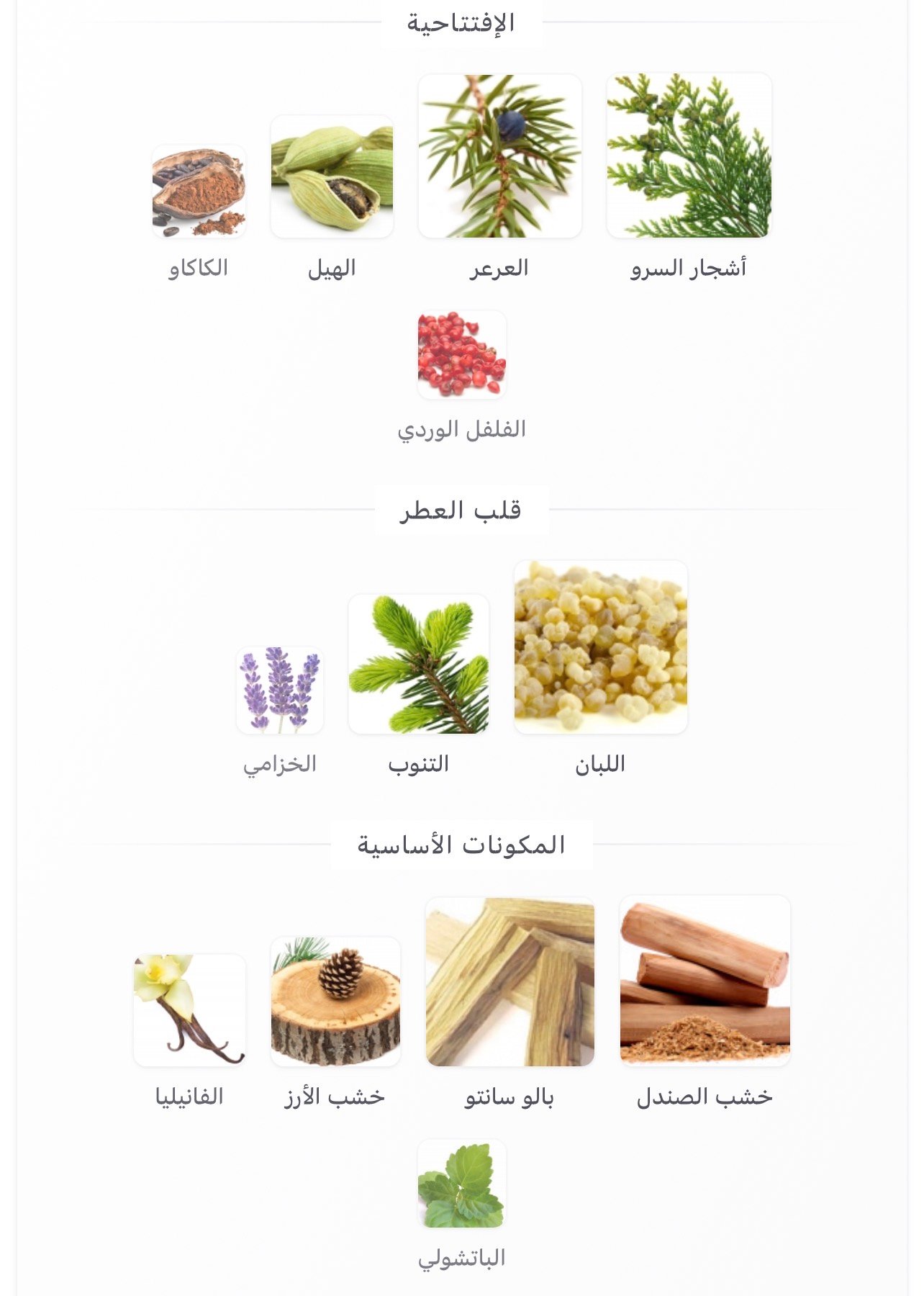This screenshot has height=1296, width=924.
Task: Tap the خشب الصندل sandalwood note
Action: coord(705,981)
